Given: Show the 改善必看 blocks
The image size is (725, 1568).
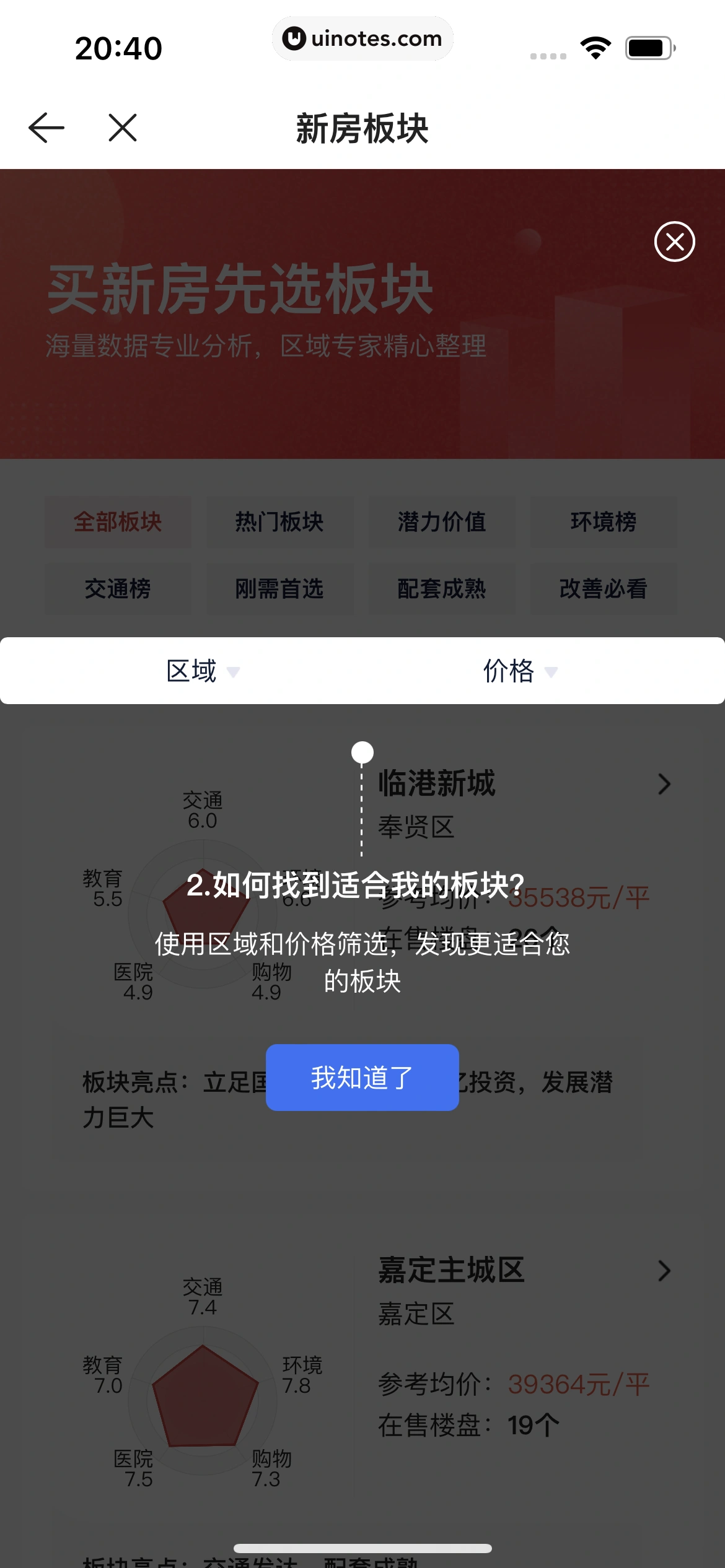Looking at the screenshot, I should pyautogui.click(x=604, y=588).
